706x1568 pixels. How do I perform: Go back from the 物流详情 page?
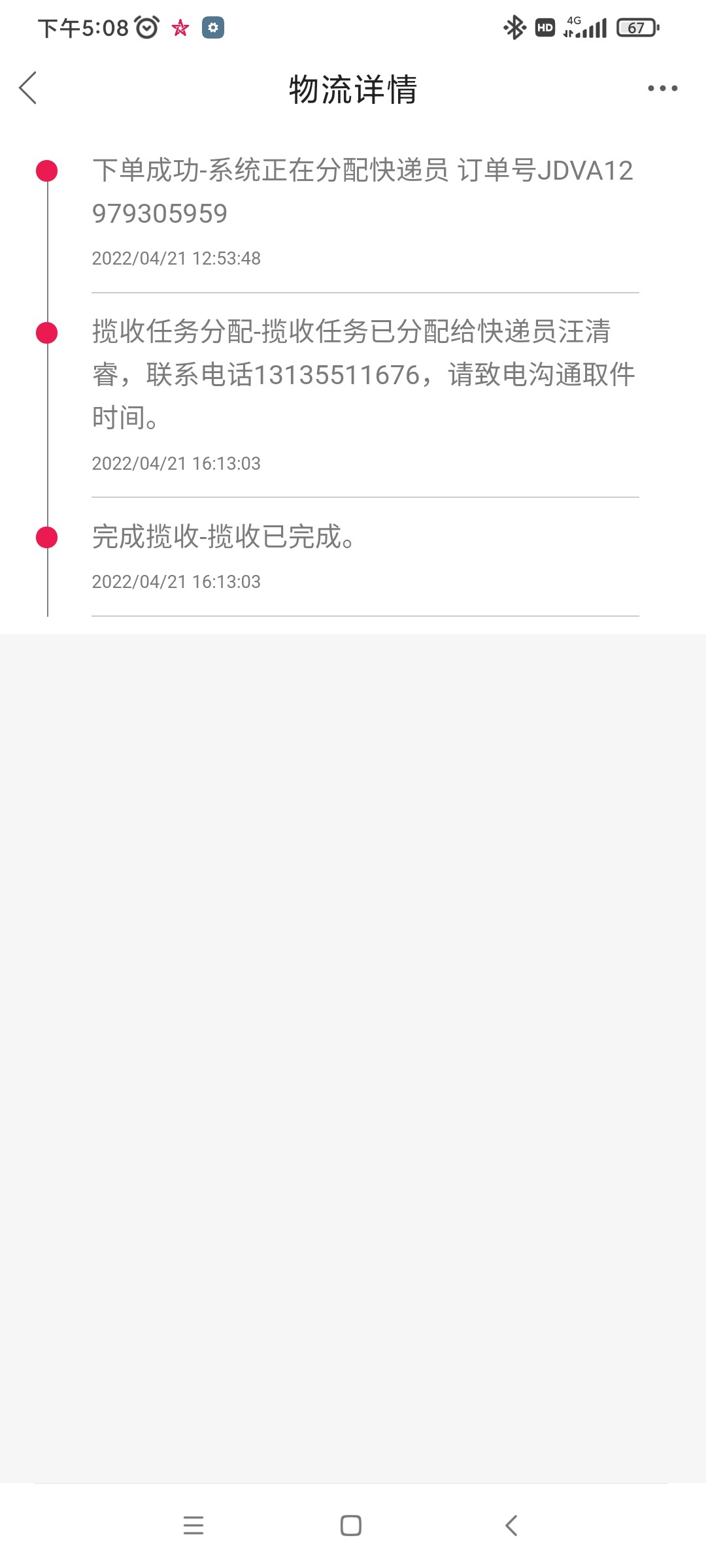28,88
